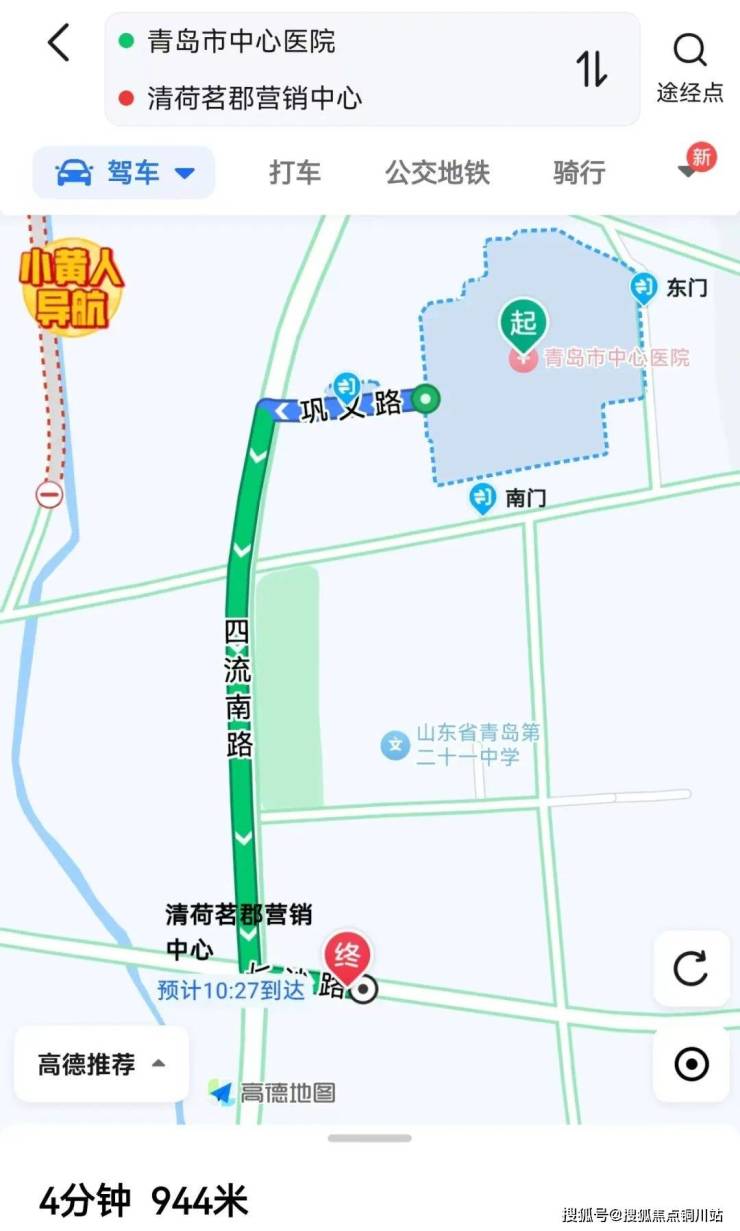Switch to the 打车 tab
The image size is (740, 1231).
pos(295,172)
